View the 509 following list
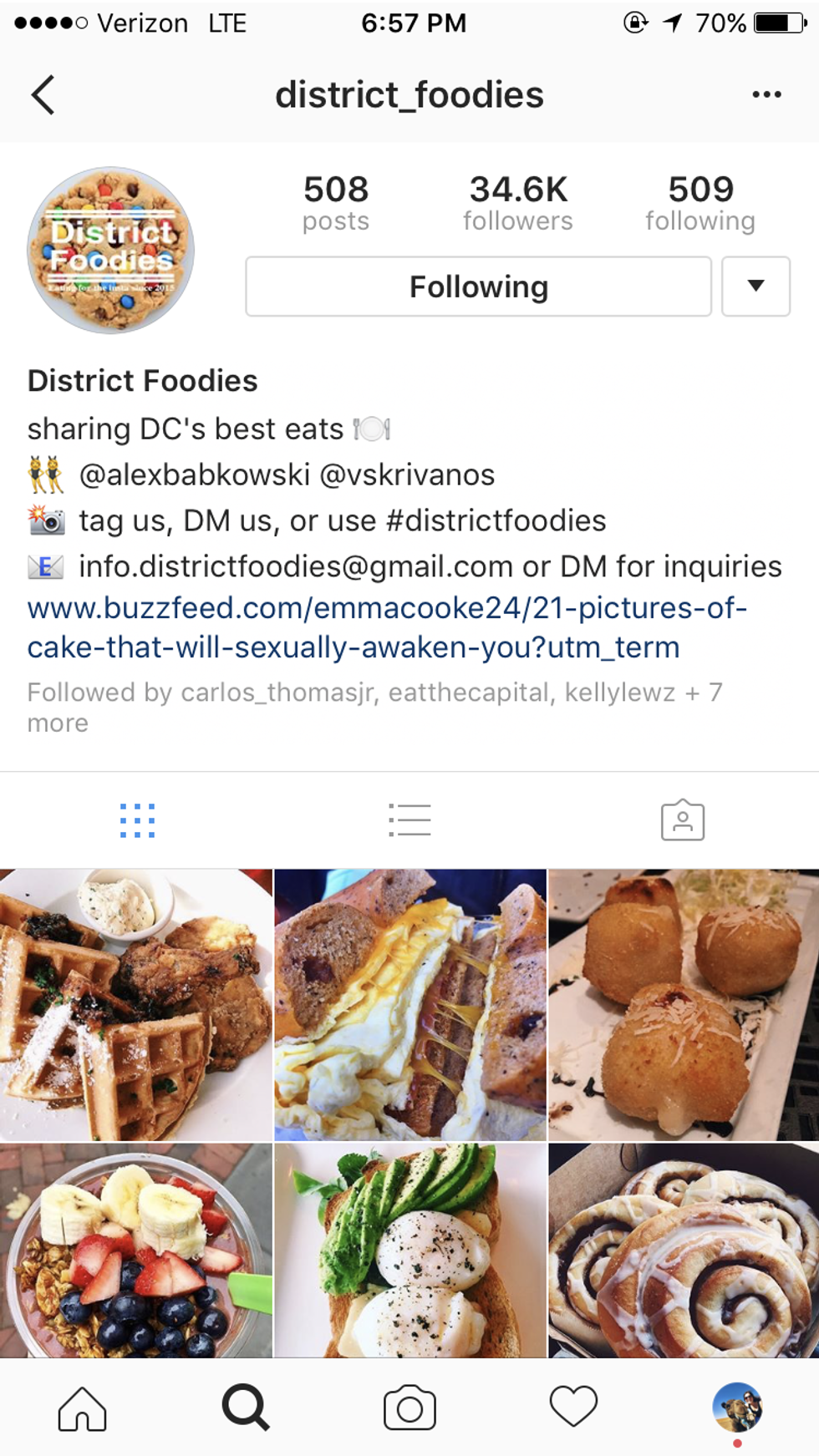 (x=700, y=202)
